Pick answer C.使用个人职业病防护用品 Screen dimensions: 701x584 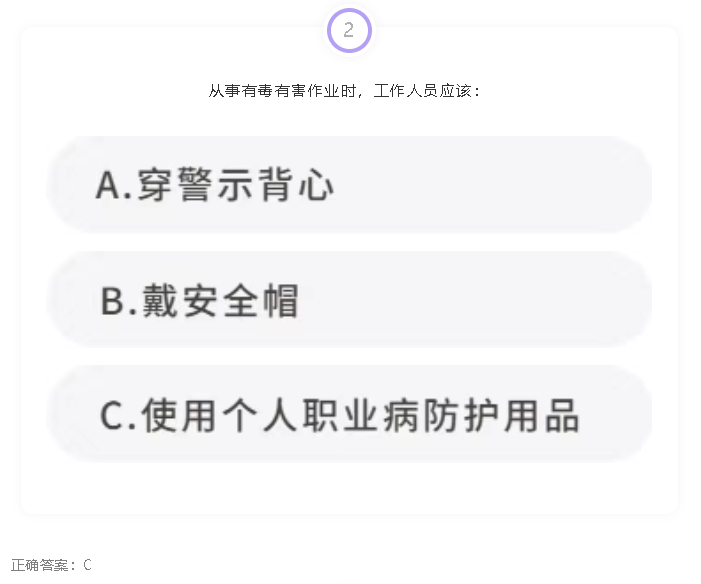(349, 415)
